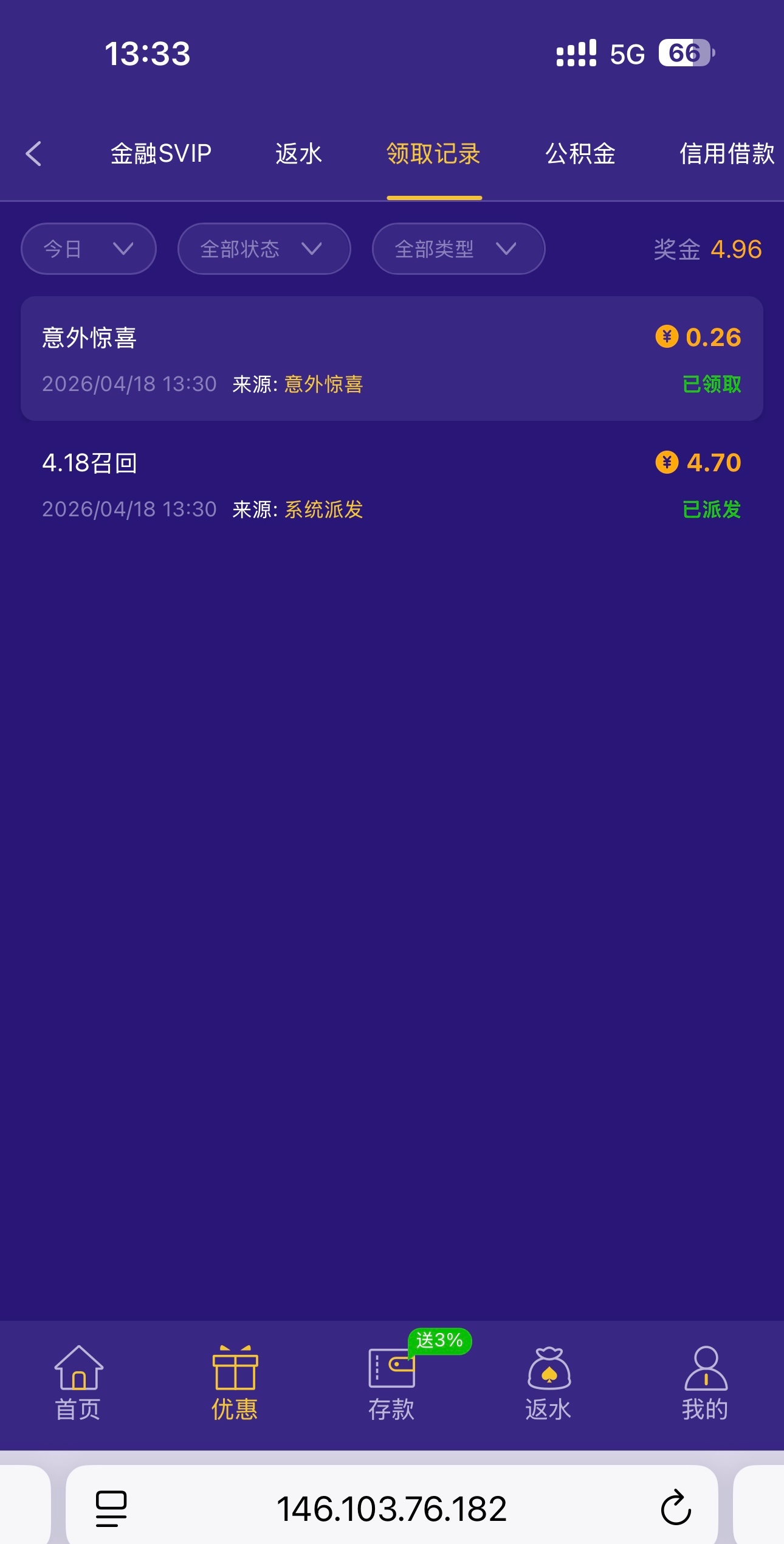Switch to the 信用借款 tab
The height and width of the screenshot is (1544, 784).
click(x=726, y=153)
